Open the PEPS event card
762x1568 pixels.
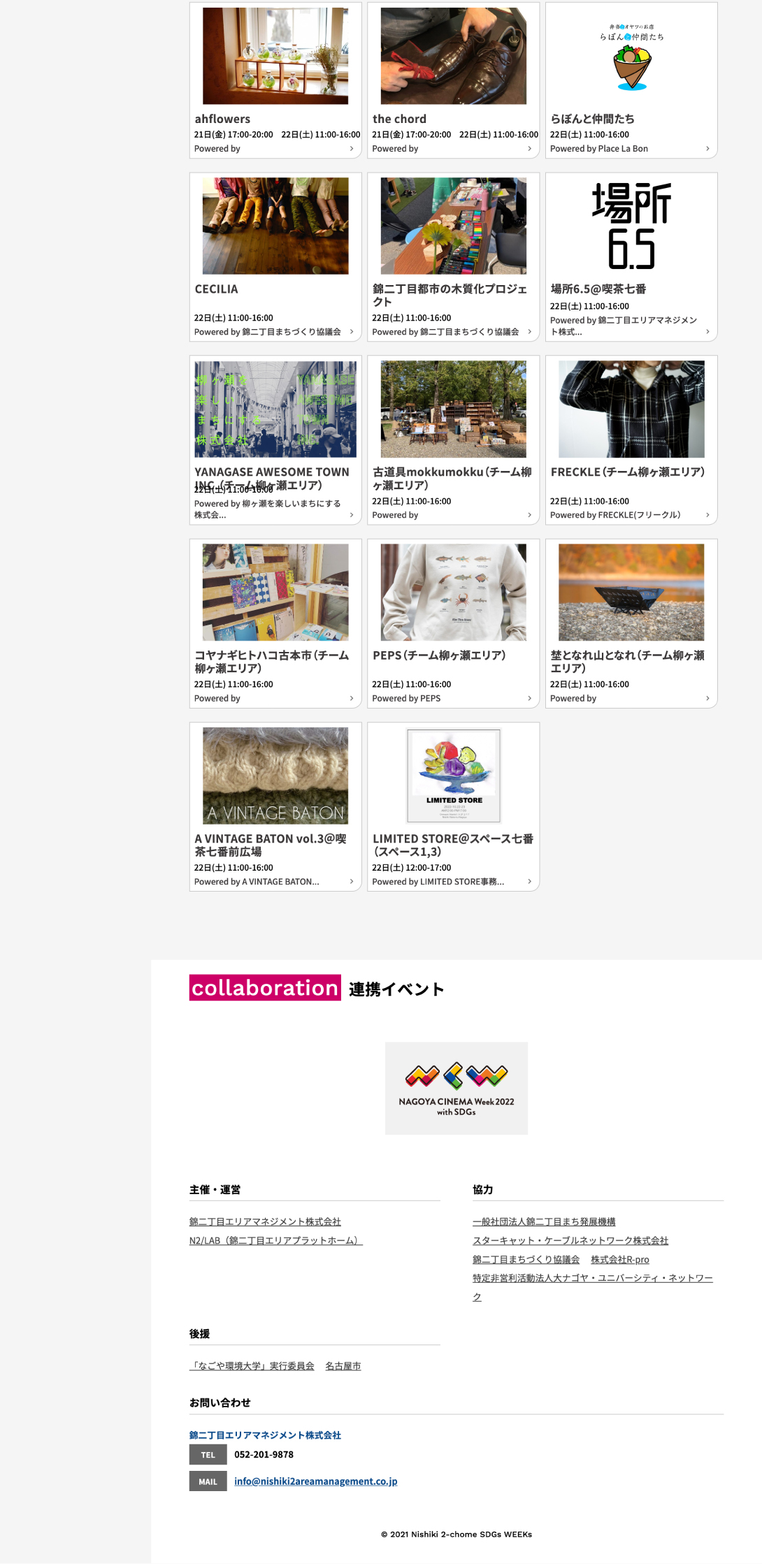point(453,623)
